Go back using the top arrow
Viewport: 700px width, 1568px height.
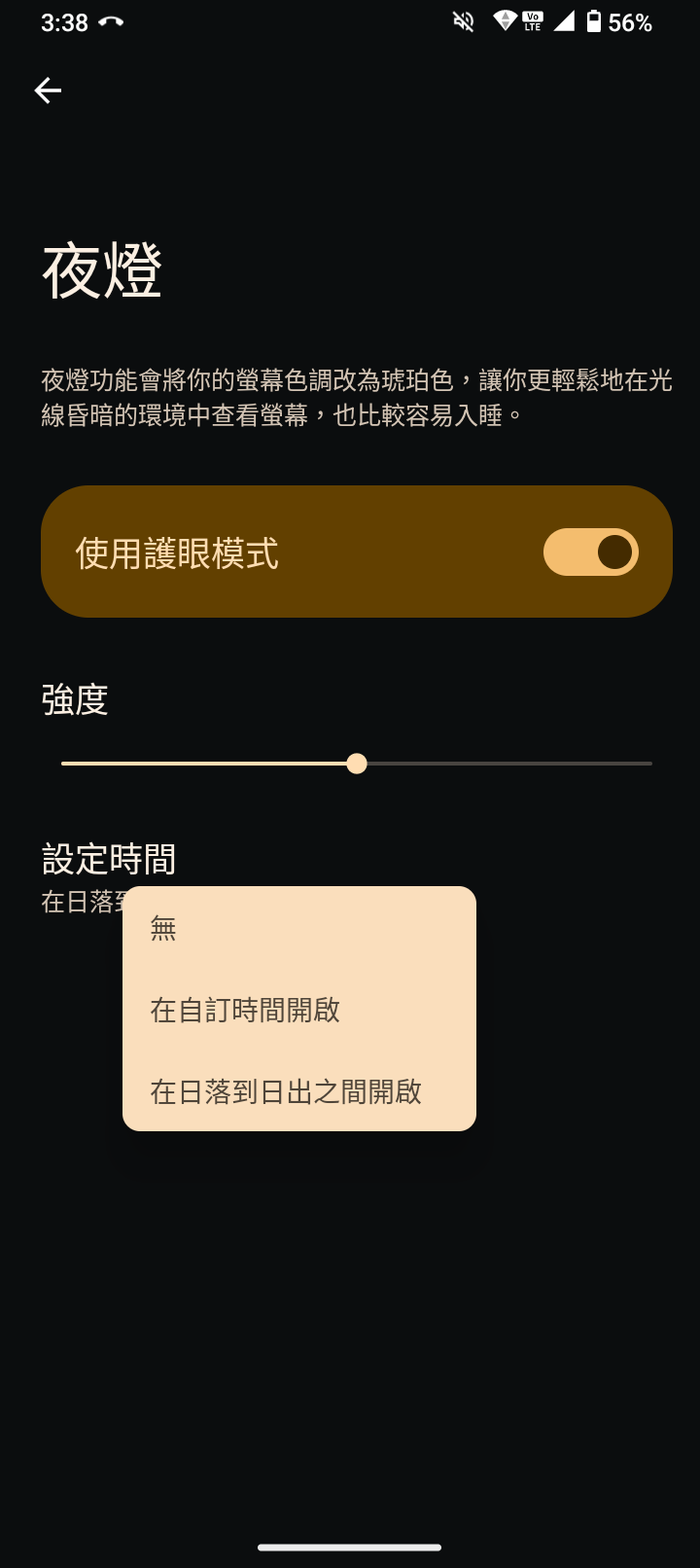point(48,90)
